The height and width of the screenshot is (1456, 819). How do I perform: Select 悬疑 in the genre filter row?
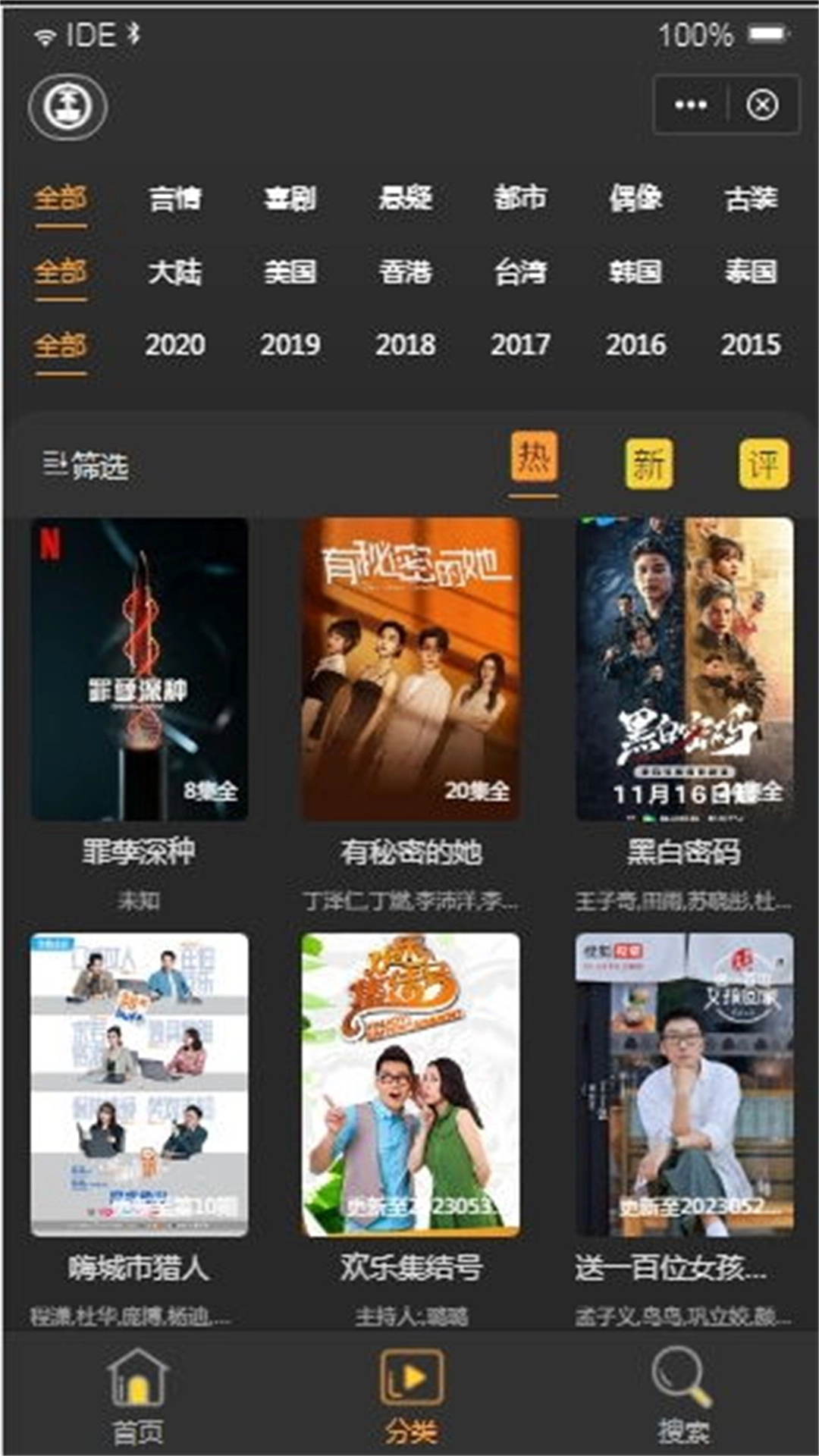pos(405,199)
